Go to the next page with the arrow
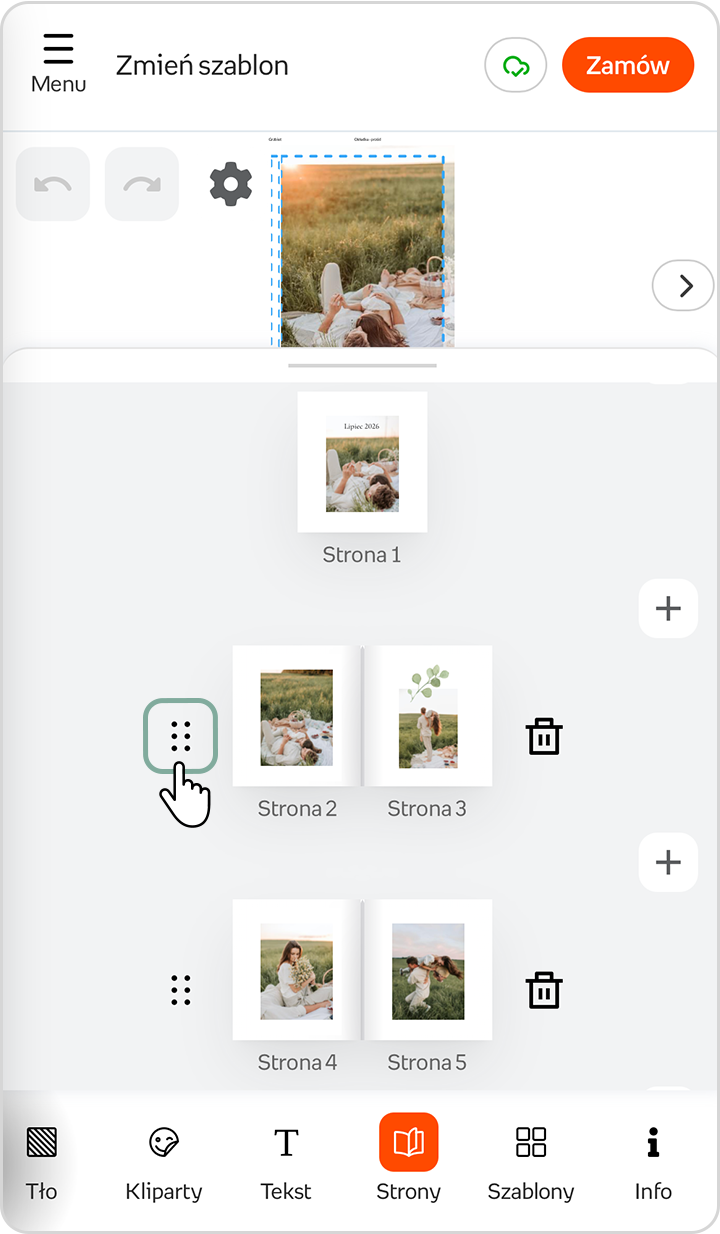 (x=685, y=286)
